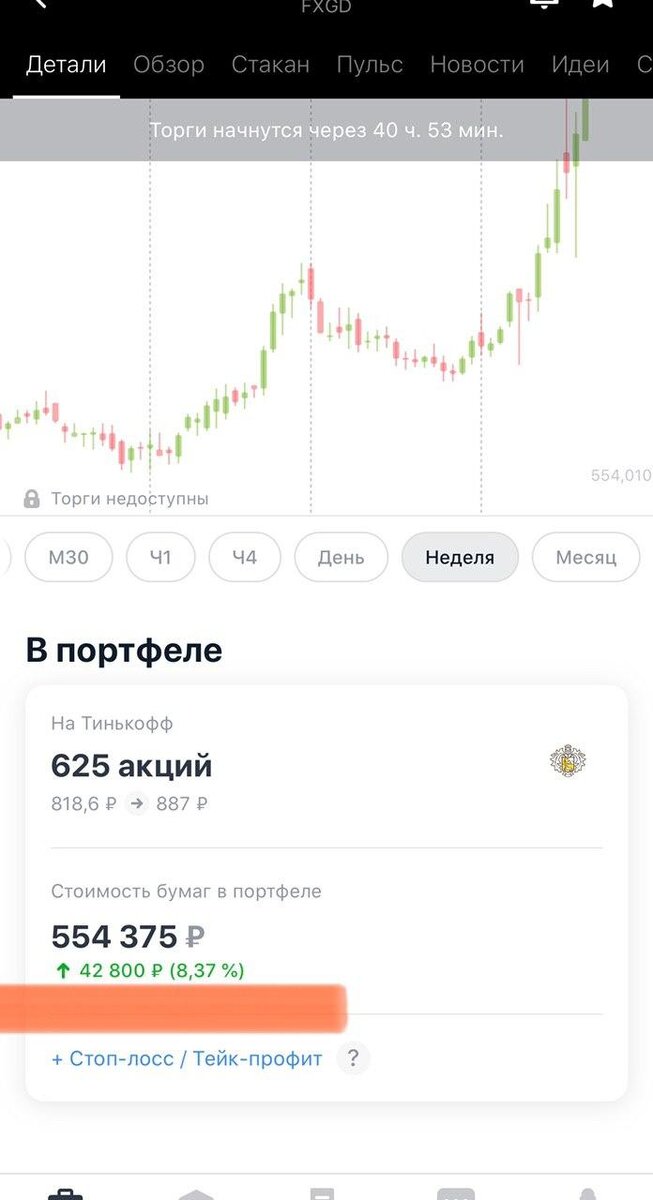Open the На Тинькофф holdings card

[327, 766]
